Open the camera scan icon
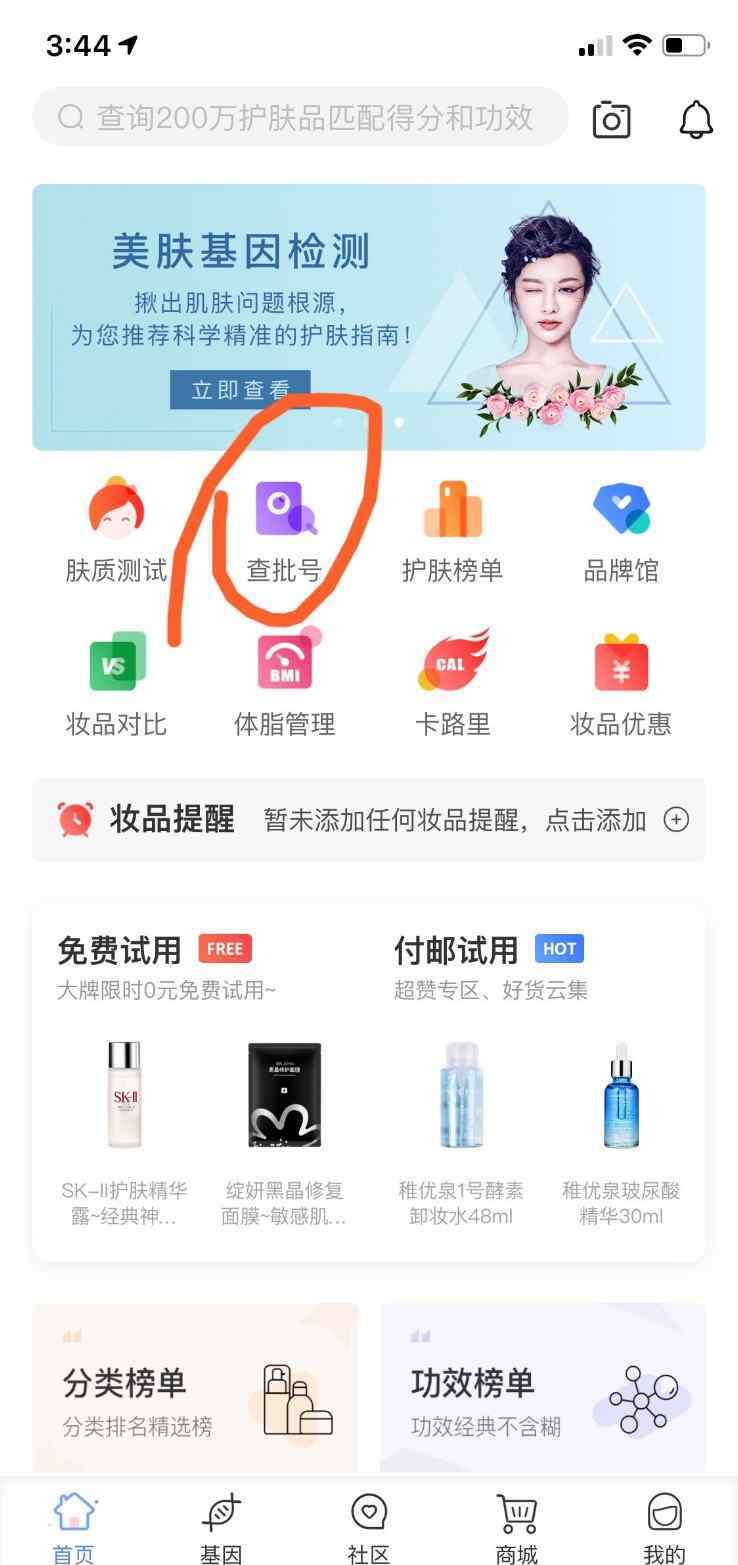This screenshot has width=738, height=1565. tap(611, 119)
